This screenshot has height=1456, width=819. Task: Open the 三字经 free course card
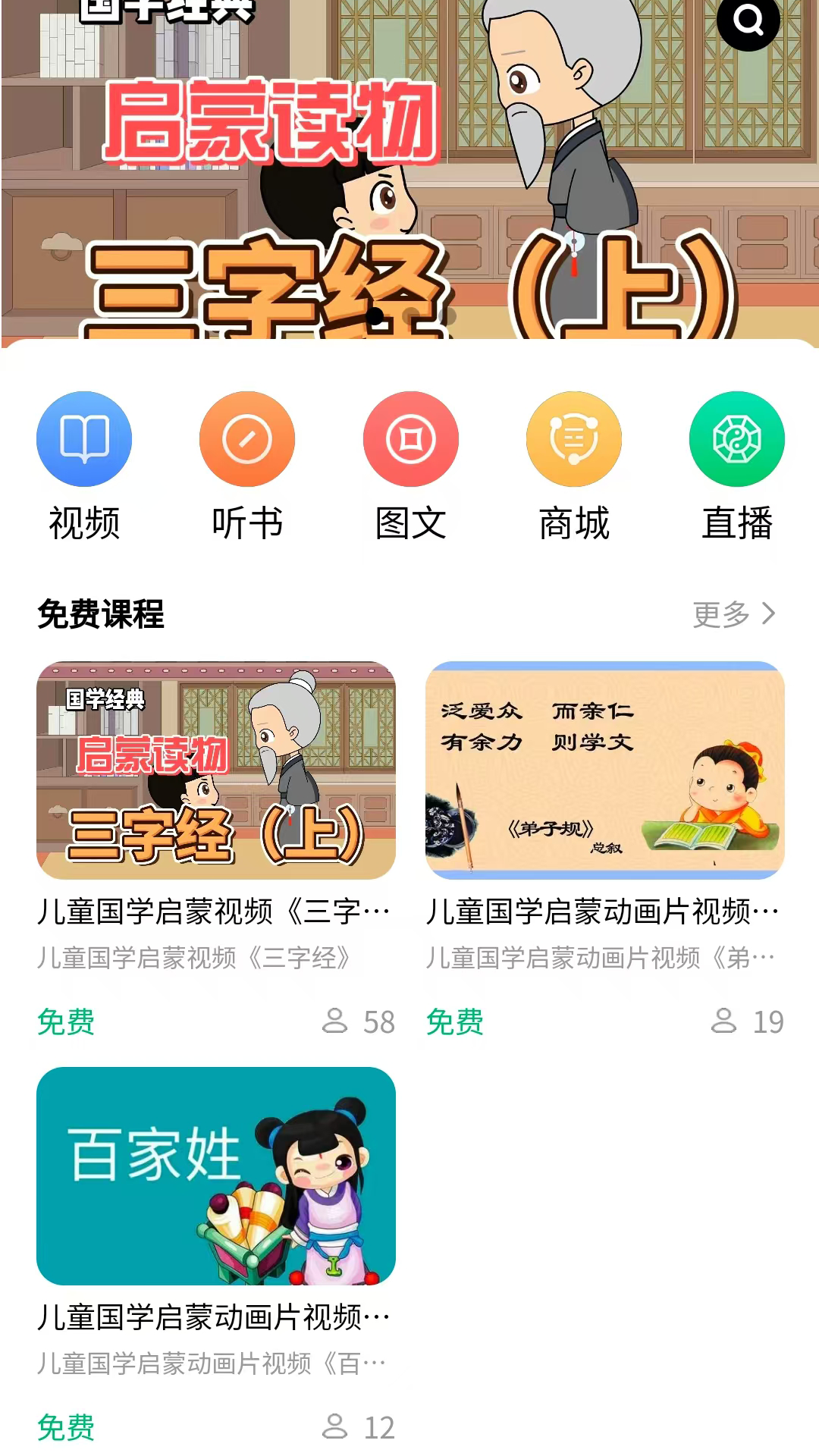click(216, 850)
